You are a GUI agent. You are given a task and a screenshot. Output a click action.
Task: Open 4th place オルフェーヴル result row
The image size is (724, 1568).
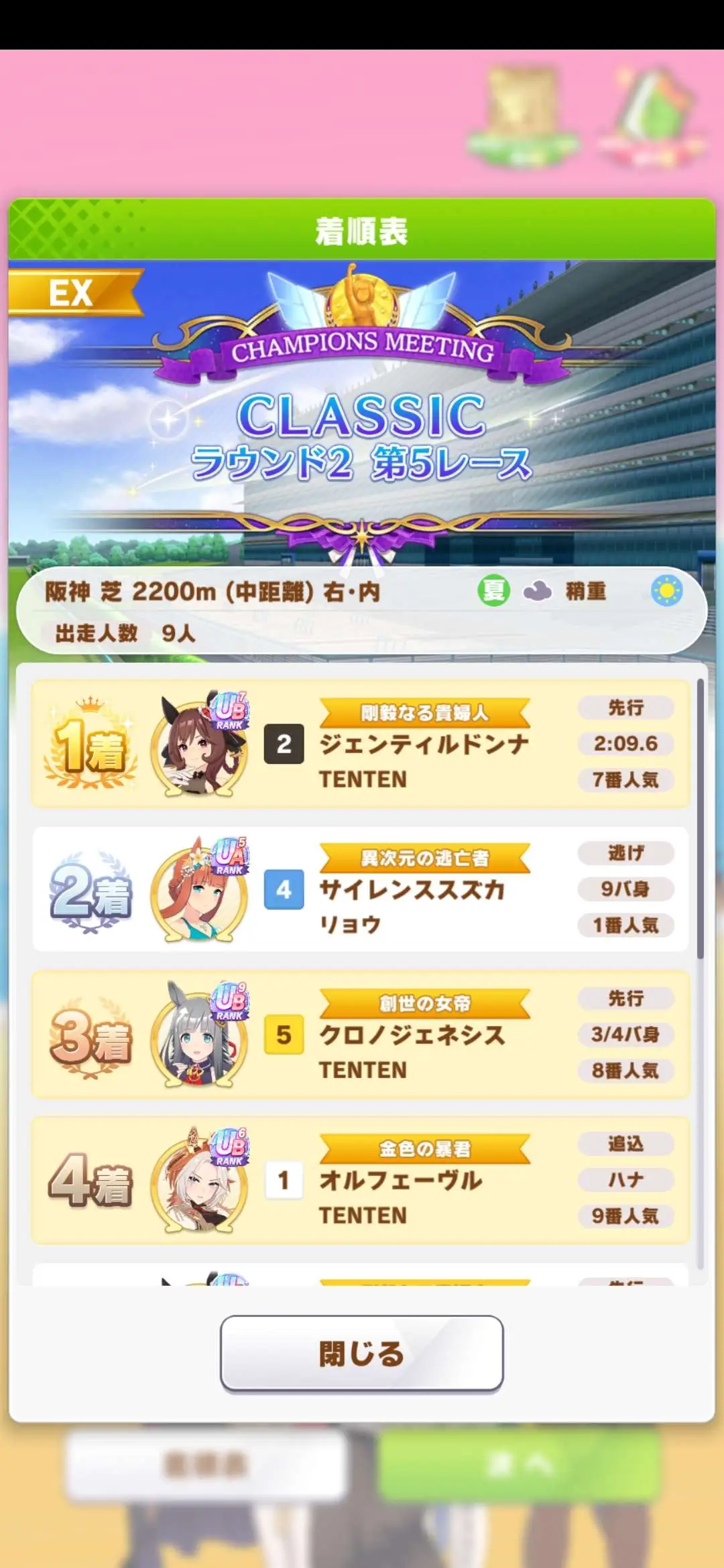pos(361,1180)
